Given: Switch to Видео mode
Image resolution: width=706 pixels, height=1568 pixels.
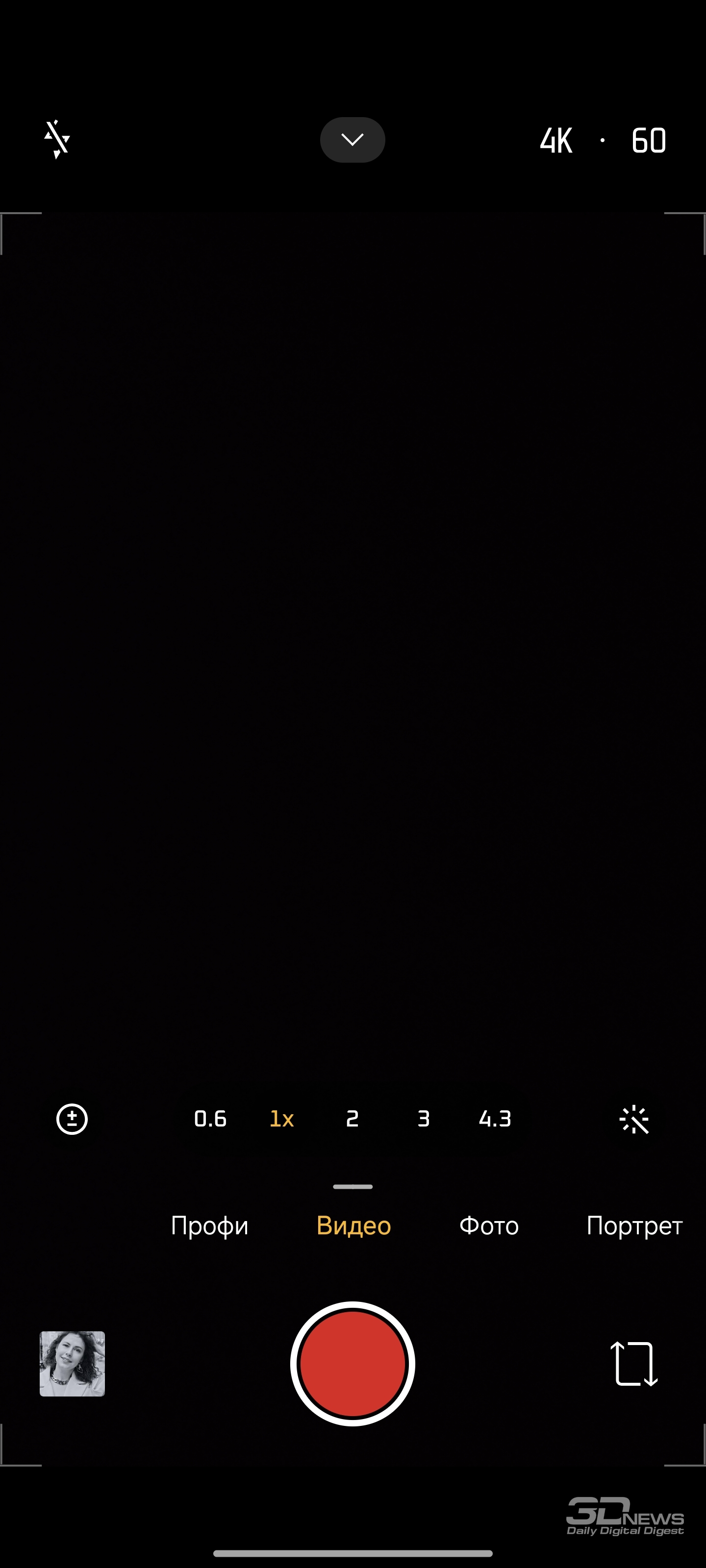Looking at the screenshot, I should pos(353,1226).
